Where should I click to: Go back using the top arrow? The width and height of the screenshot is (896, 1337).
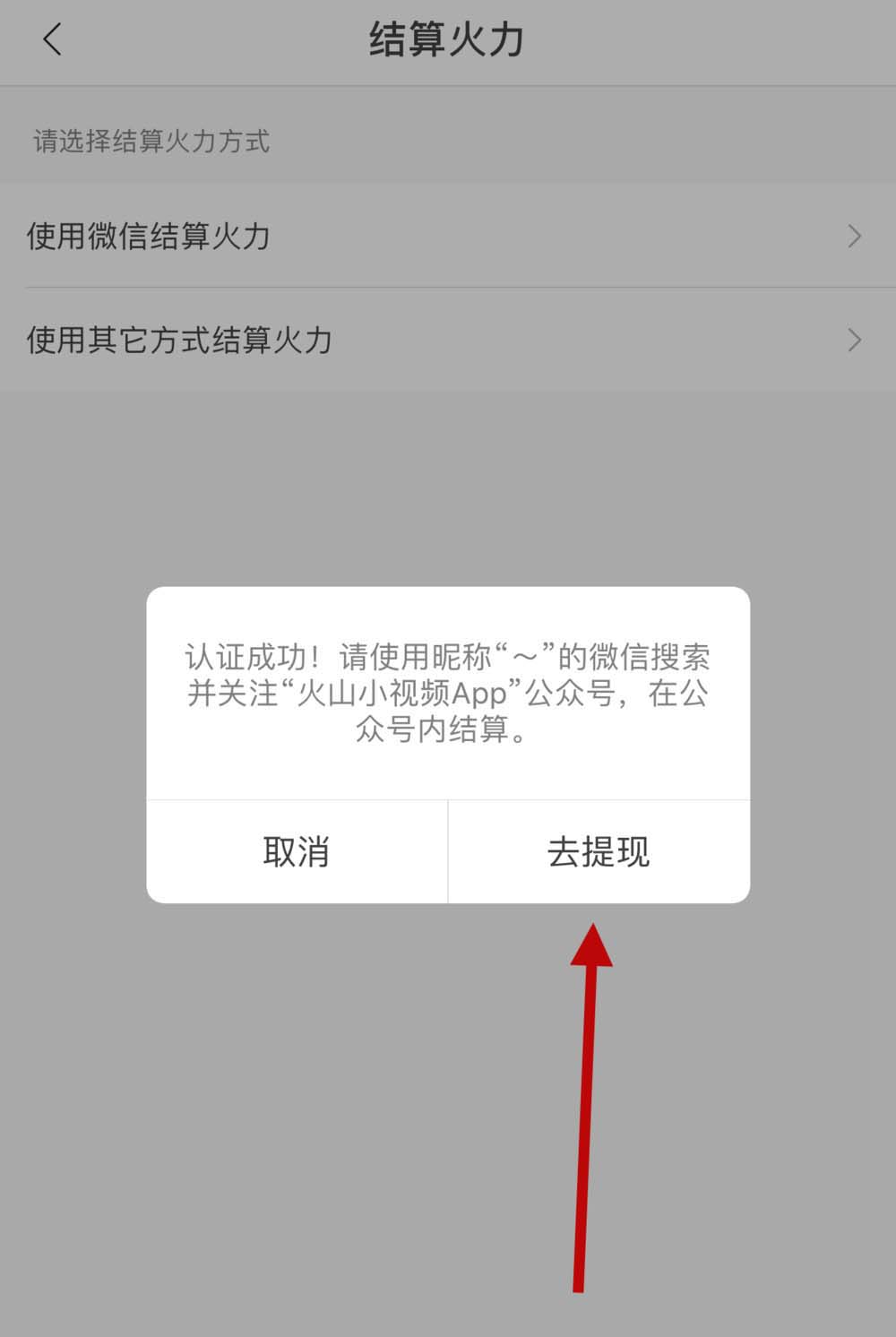point(52,40)
